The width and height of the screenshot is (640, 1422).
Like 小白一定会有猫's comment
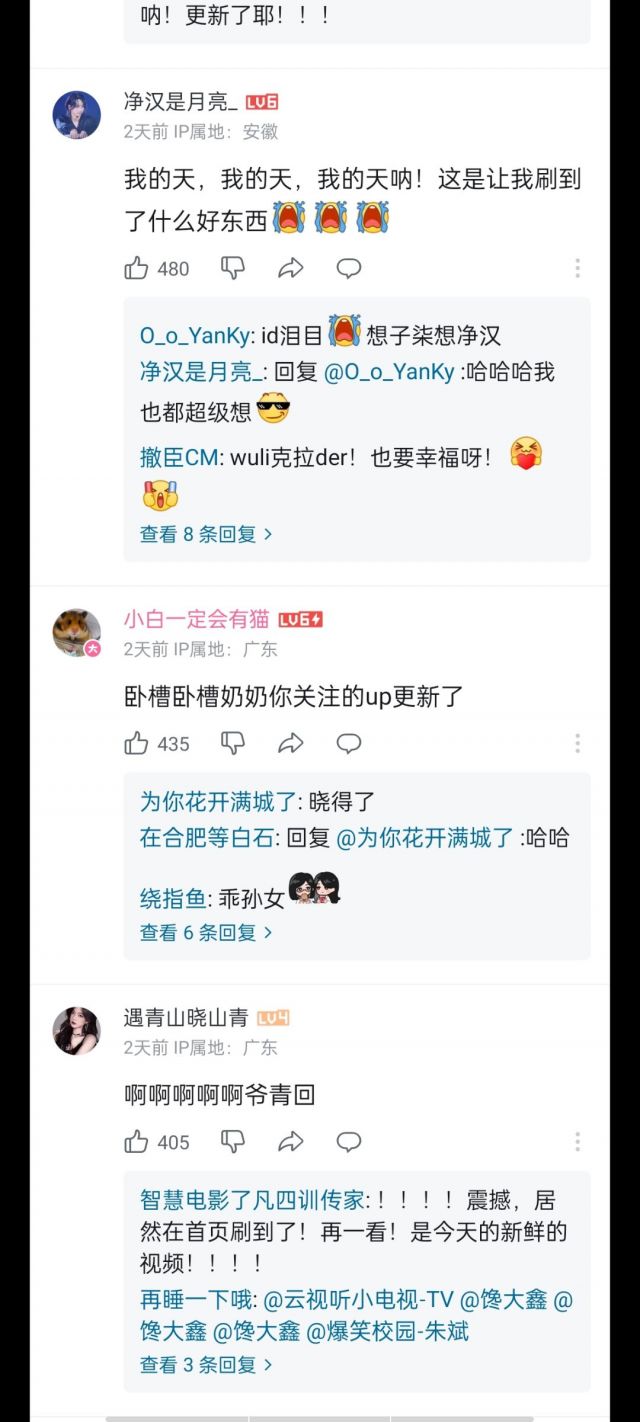pos(137,743)
